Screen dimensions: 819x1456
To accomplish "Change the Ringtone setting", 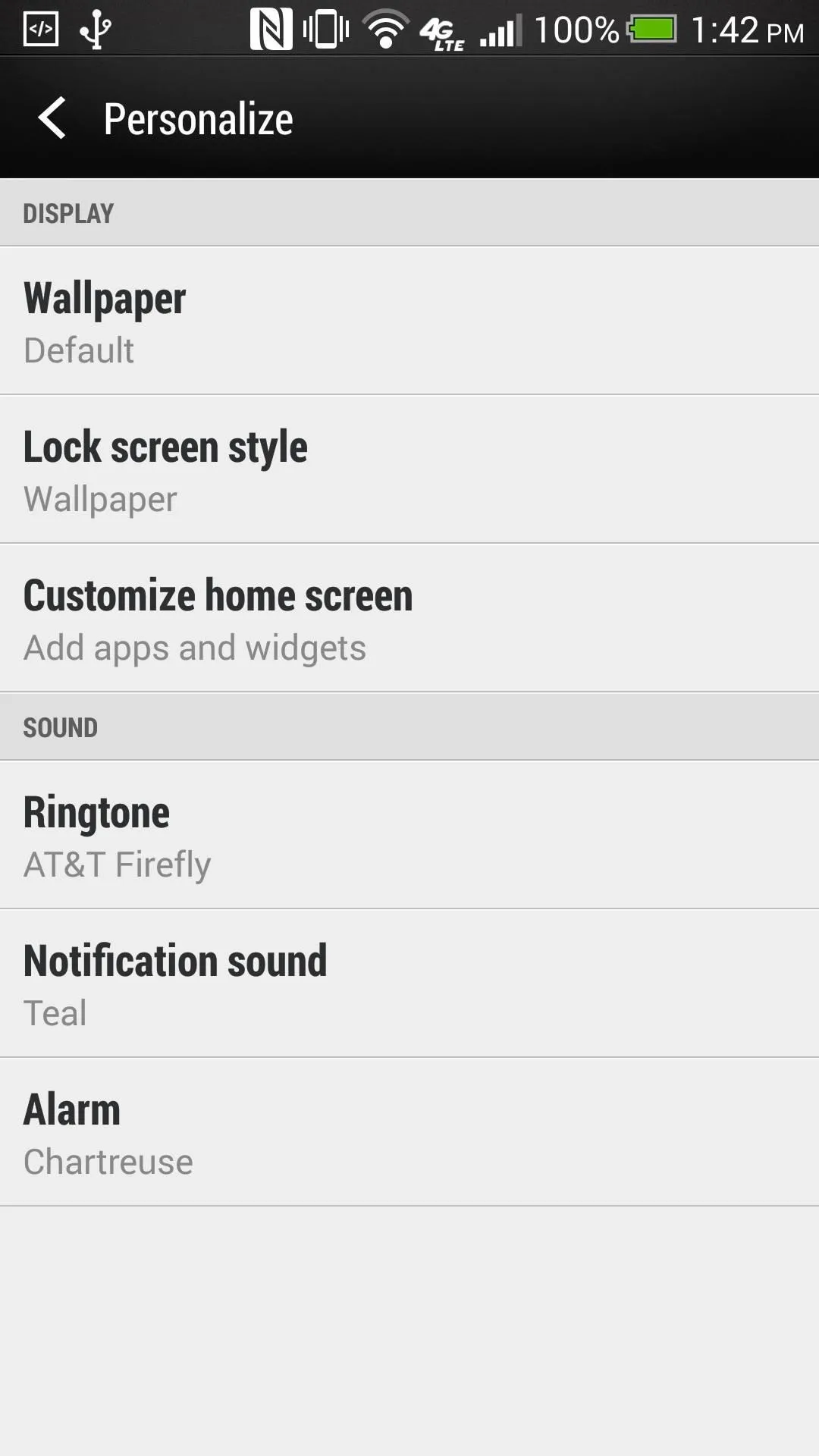I will (409, 835).
